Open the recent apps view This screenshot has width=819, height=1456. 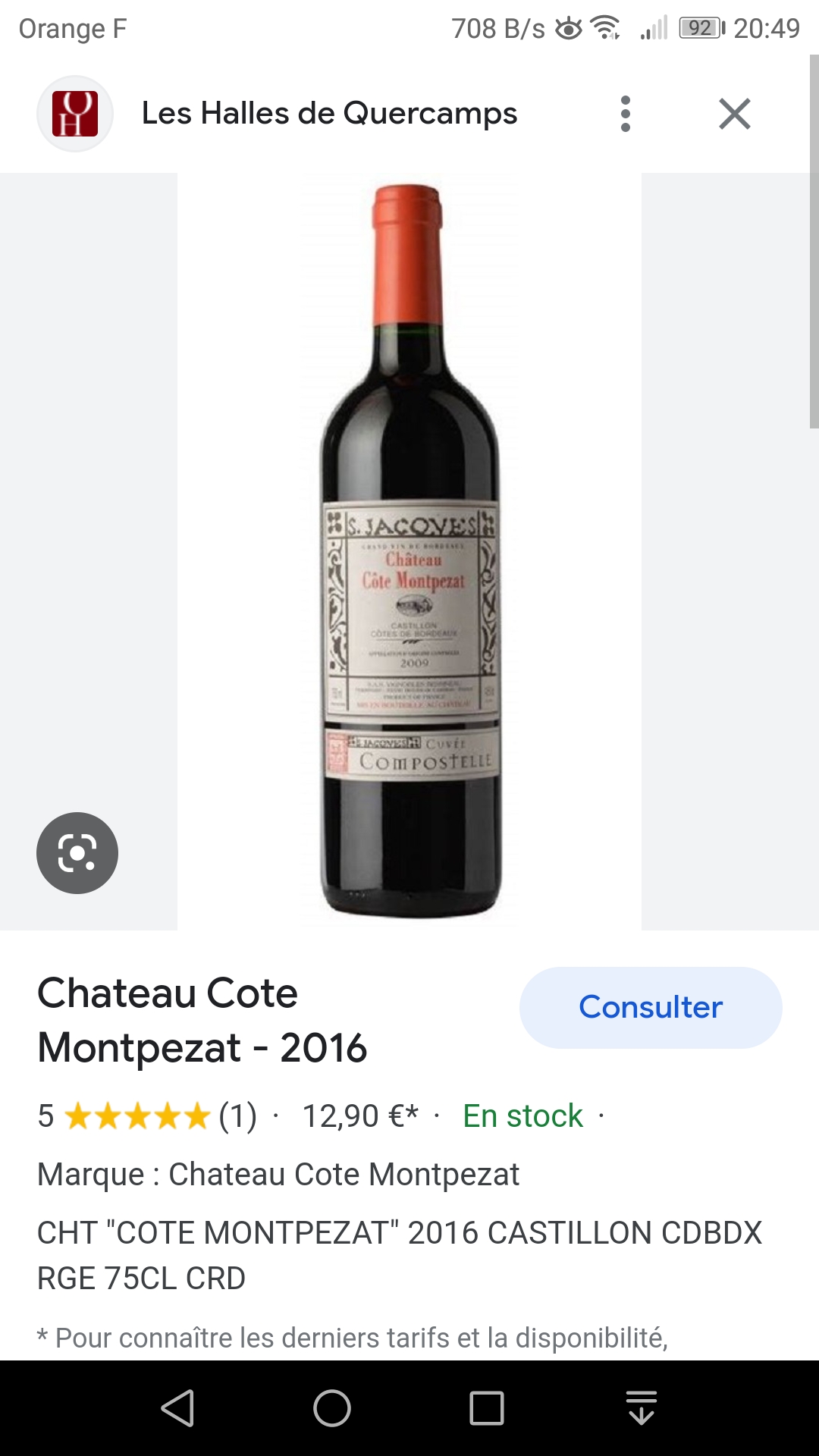(x=486, y=1408)
